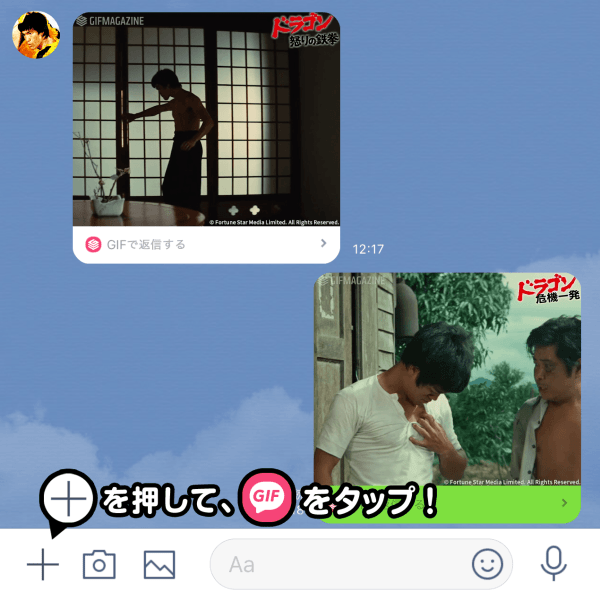
Task: Open the plus attachment menu
Action: (x=42, y=565)
